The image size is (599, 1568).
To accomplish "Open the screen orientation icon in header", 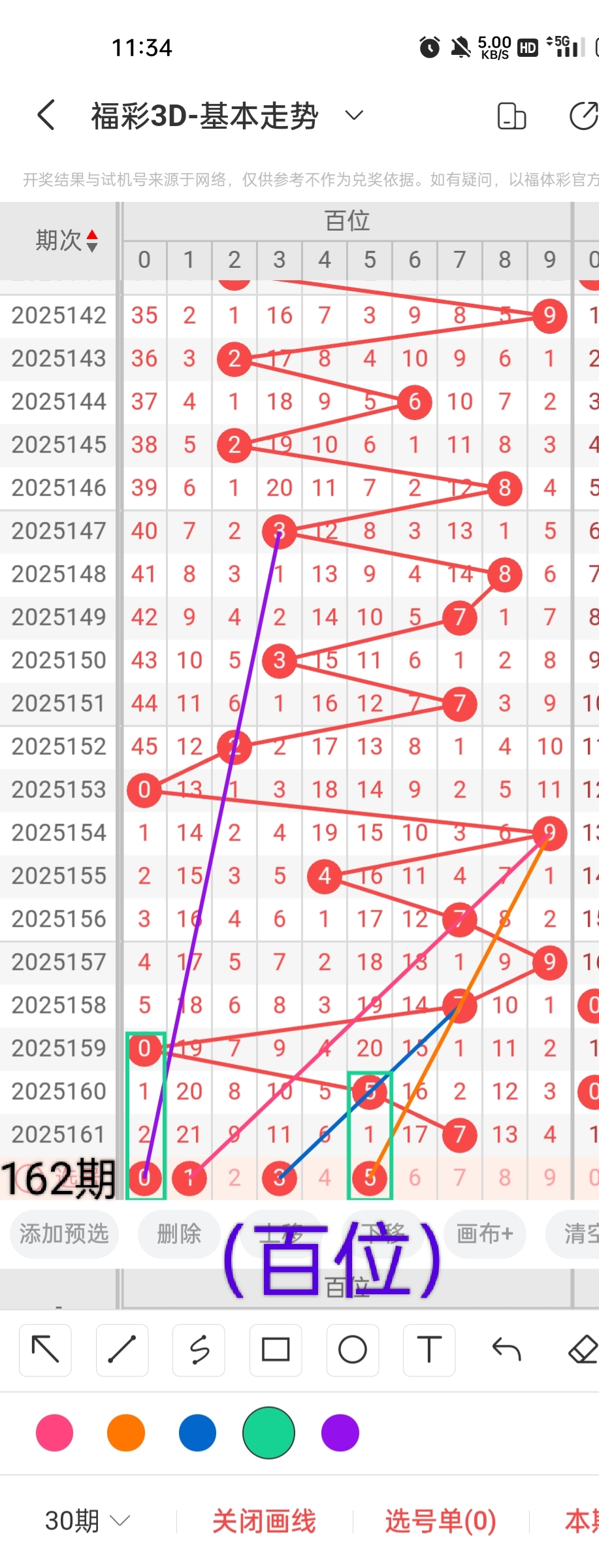I will point(511,116).
